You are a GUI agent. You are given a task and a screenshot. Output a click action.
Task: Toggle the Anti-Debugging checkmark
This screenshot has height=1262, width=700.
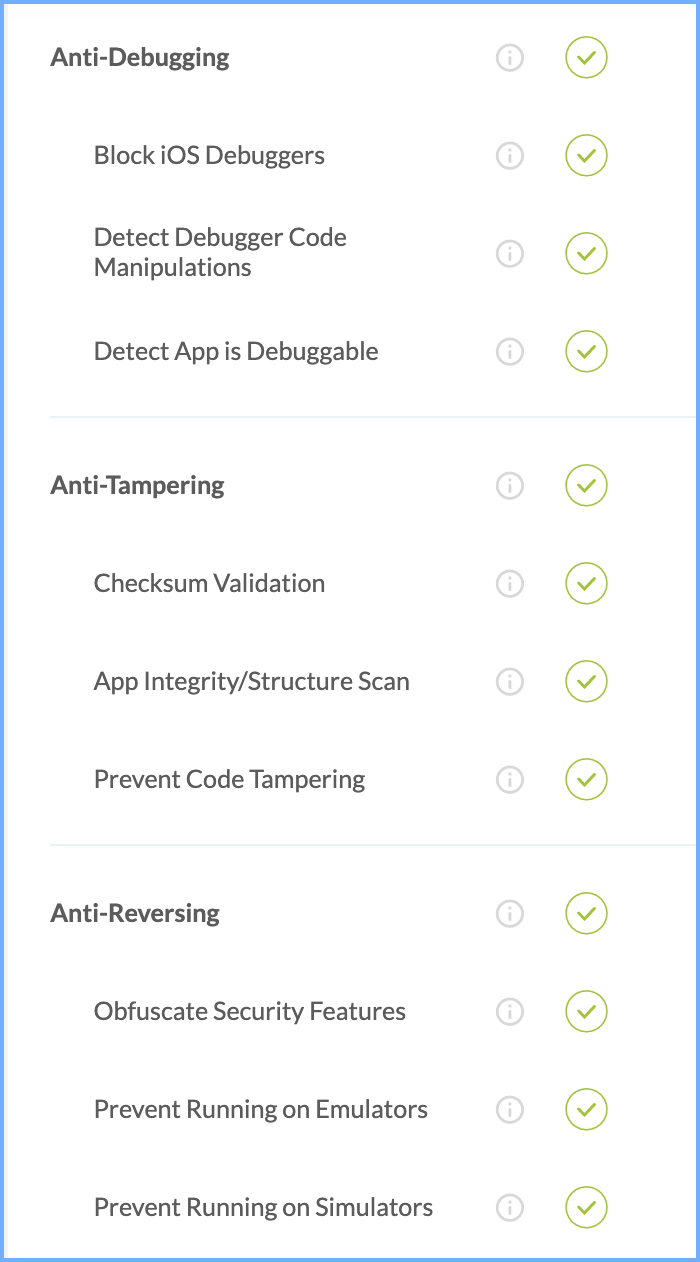tap(587, 58)
